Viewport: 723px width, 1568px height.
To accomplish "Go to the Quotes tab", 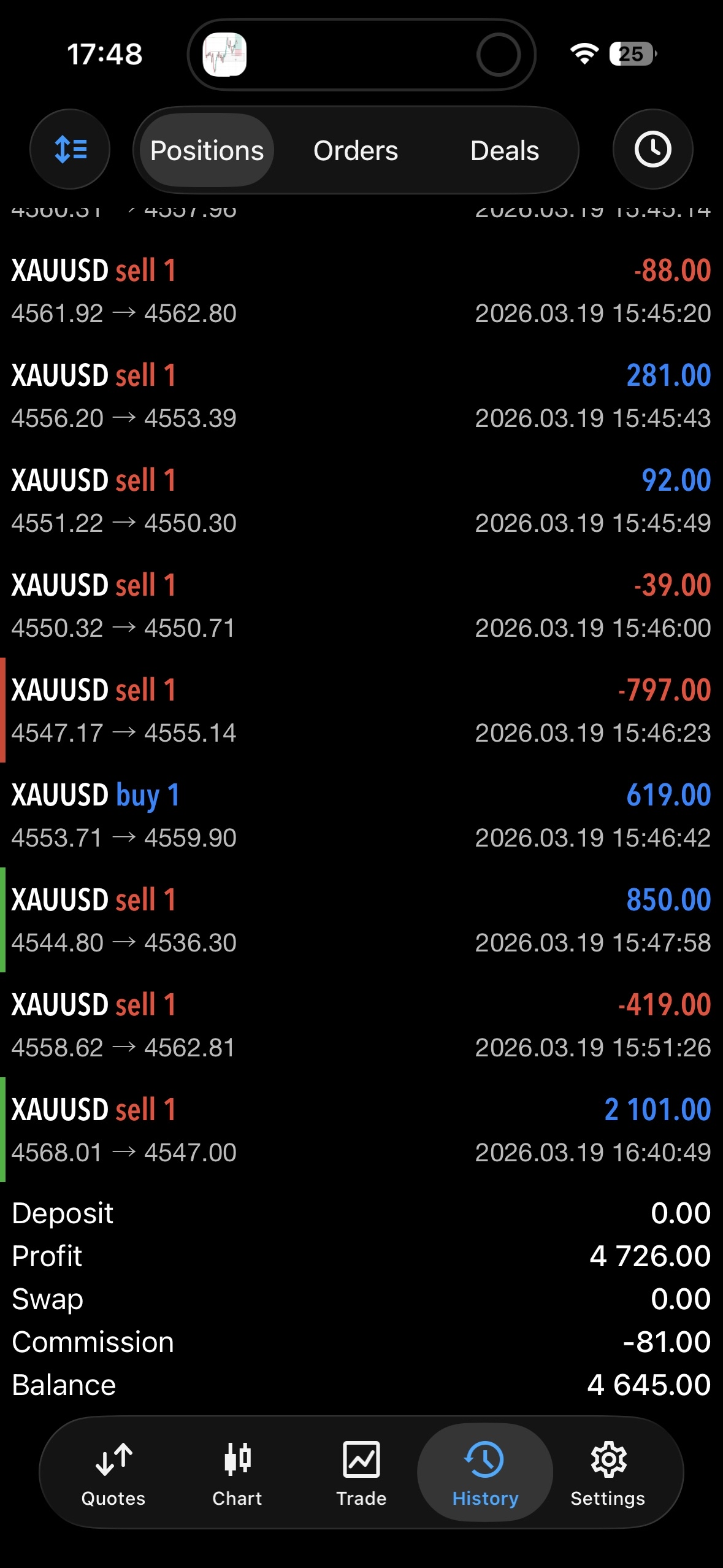I will tap(113, 1474).
